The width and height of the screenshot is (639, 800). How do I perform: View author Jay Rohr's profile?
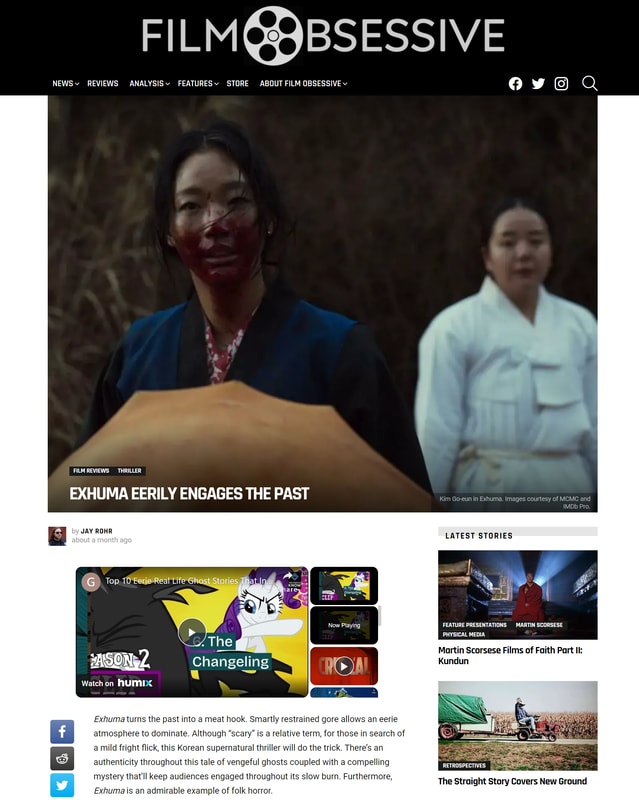click(98, 531)
